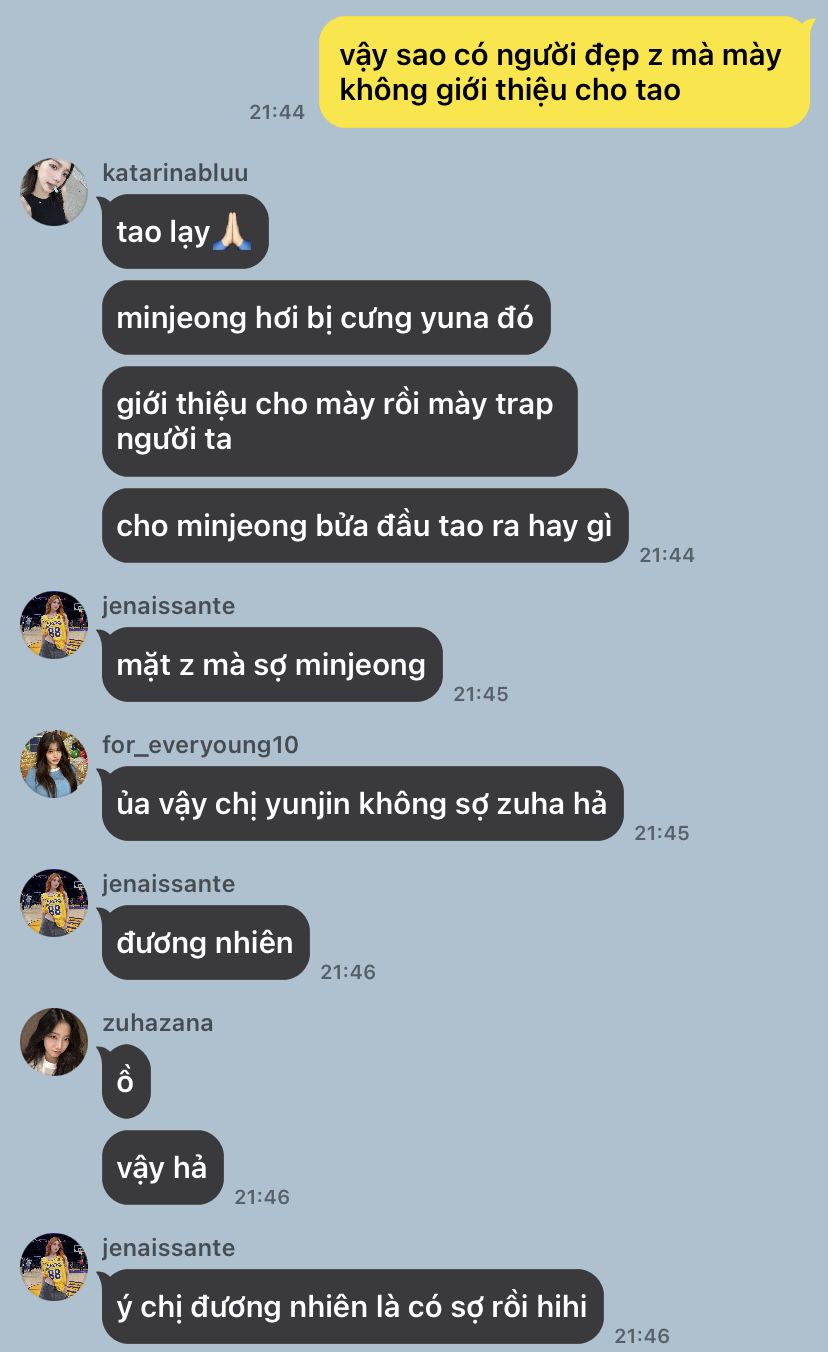Tap jenaissante's avatar beside the "hihi" message
Screen dimensions: 828x1352
[54, 1267]
